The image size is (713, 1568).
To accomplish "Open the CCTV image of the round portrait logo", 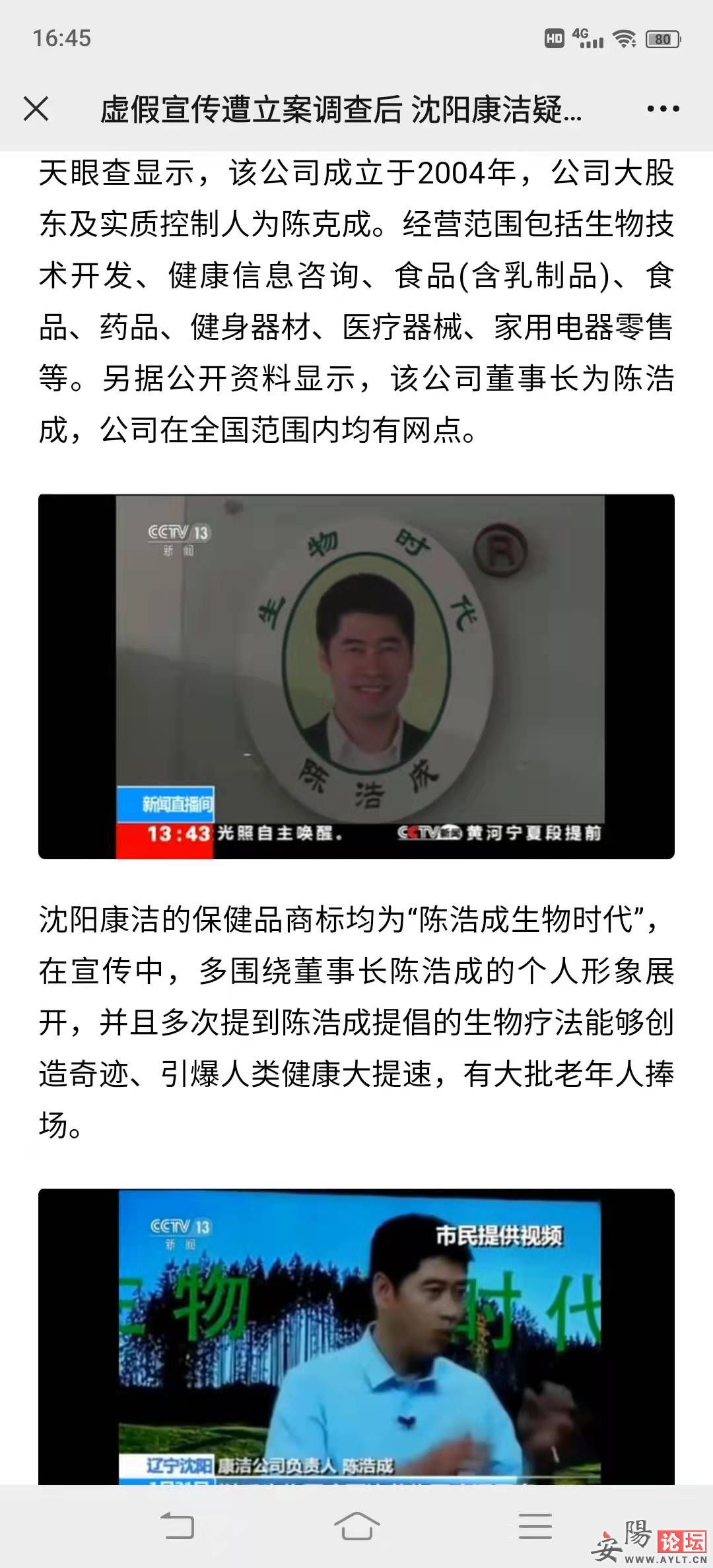I will 356,676.
